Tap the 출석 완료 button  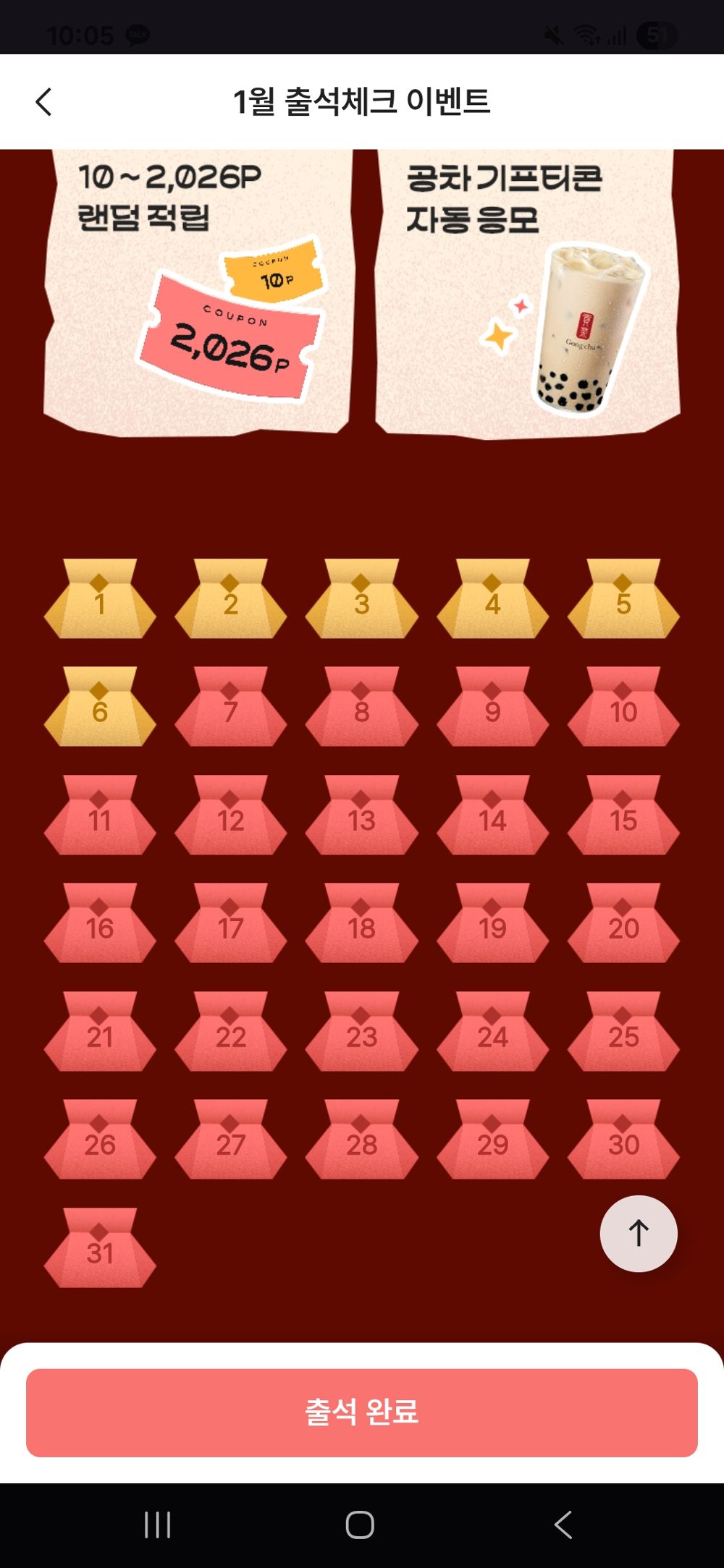tap(362, 1412)
